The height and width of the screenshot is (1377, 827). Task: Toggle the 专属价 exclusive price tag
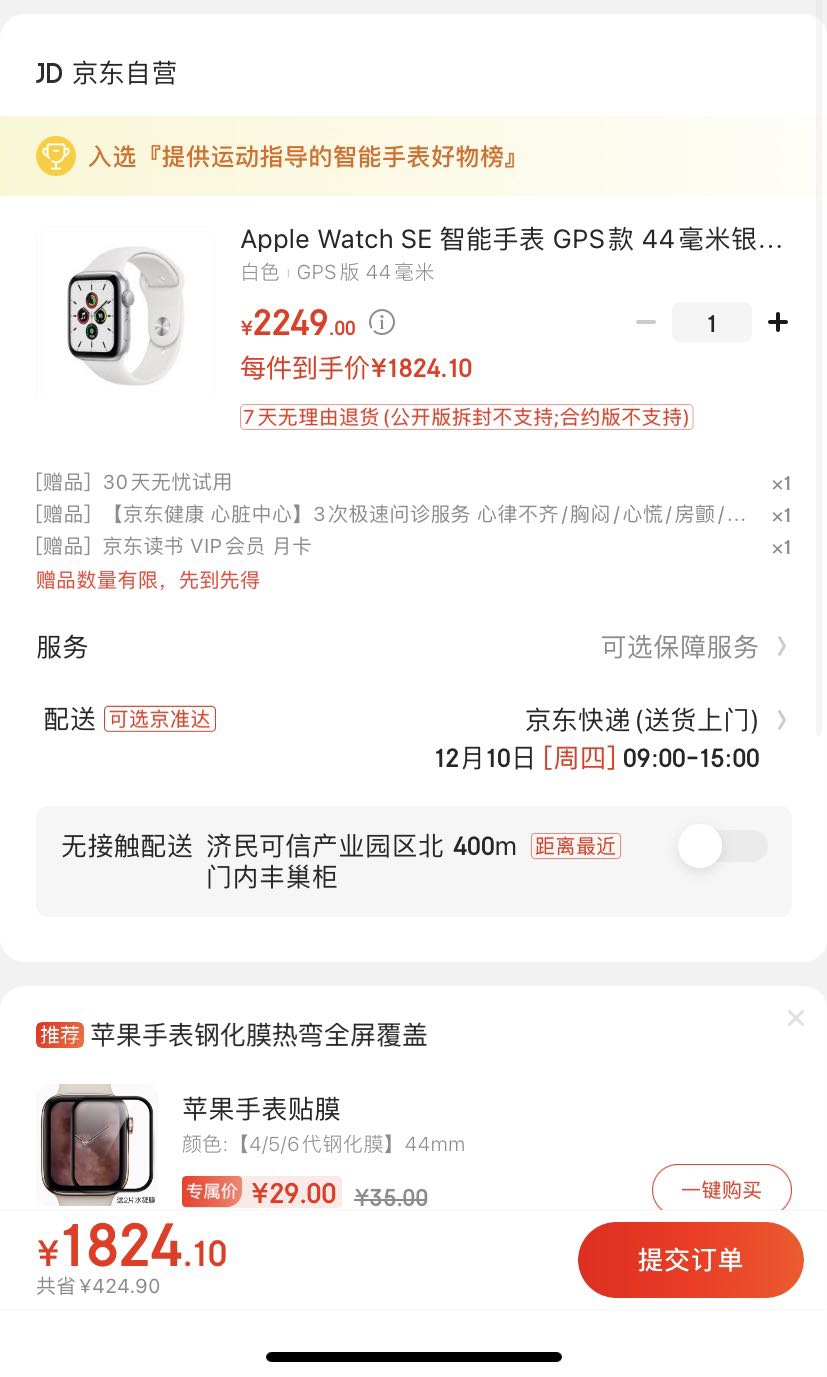(212, 1192)
